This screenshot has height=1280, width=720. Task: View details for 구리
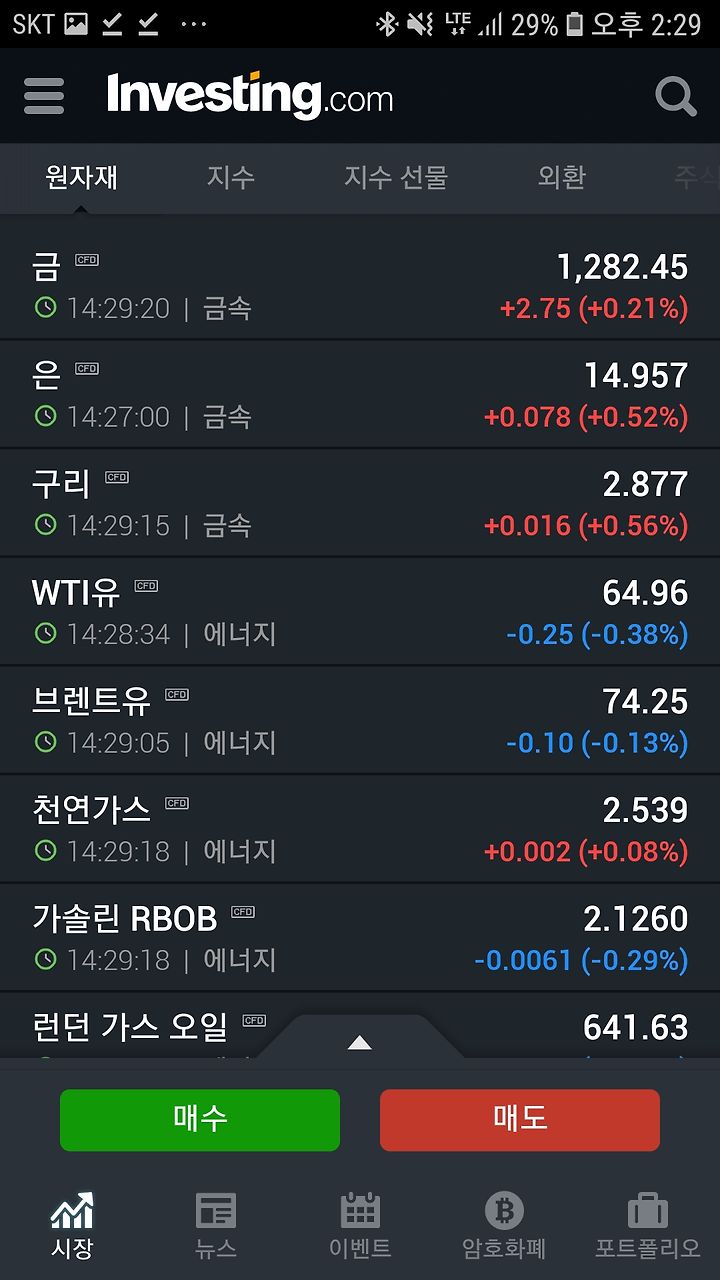[x=360, y=503]
